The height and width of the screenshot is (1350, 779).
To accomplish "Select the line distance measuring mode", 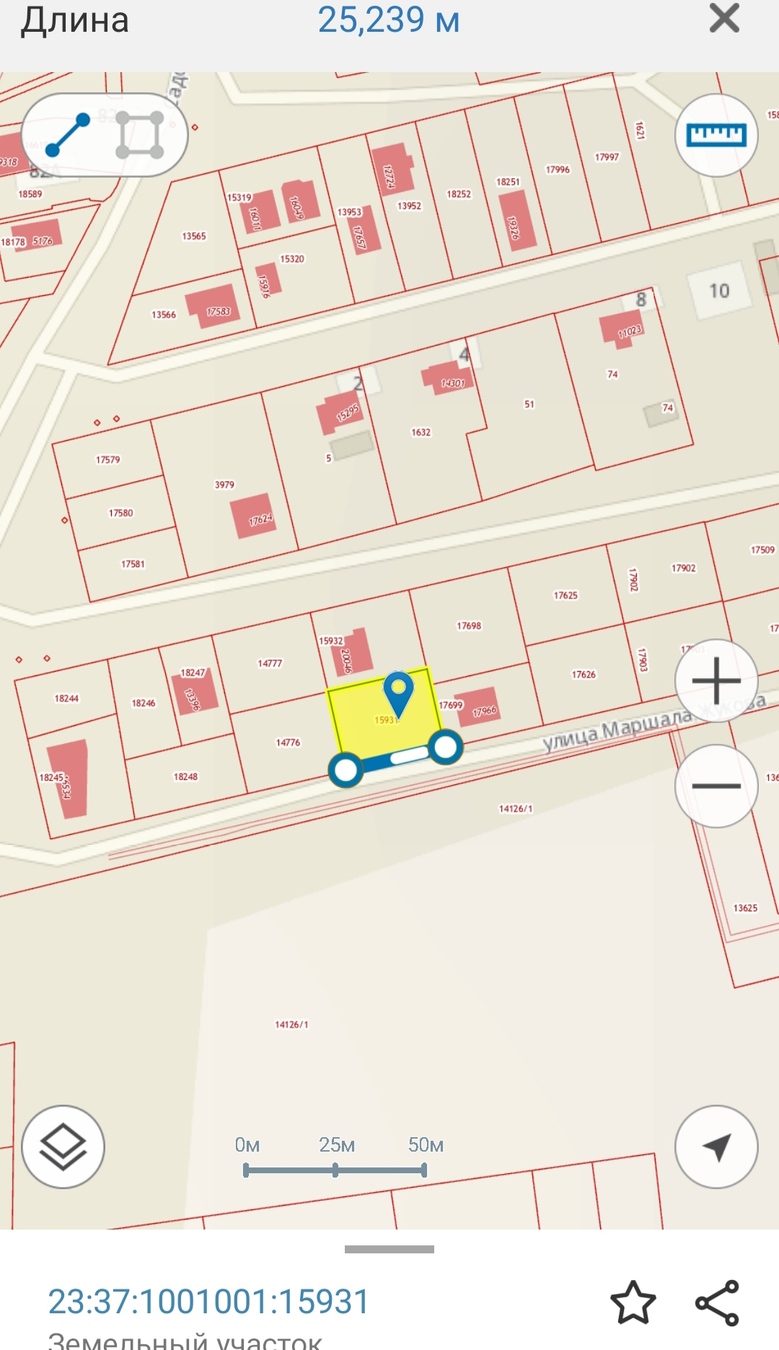I will click(x=67, y=135).
